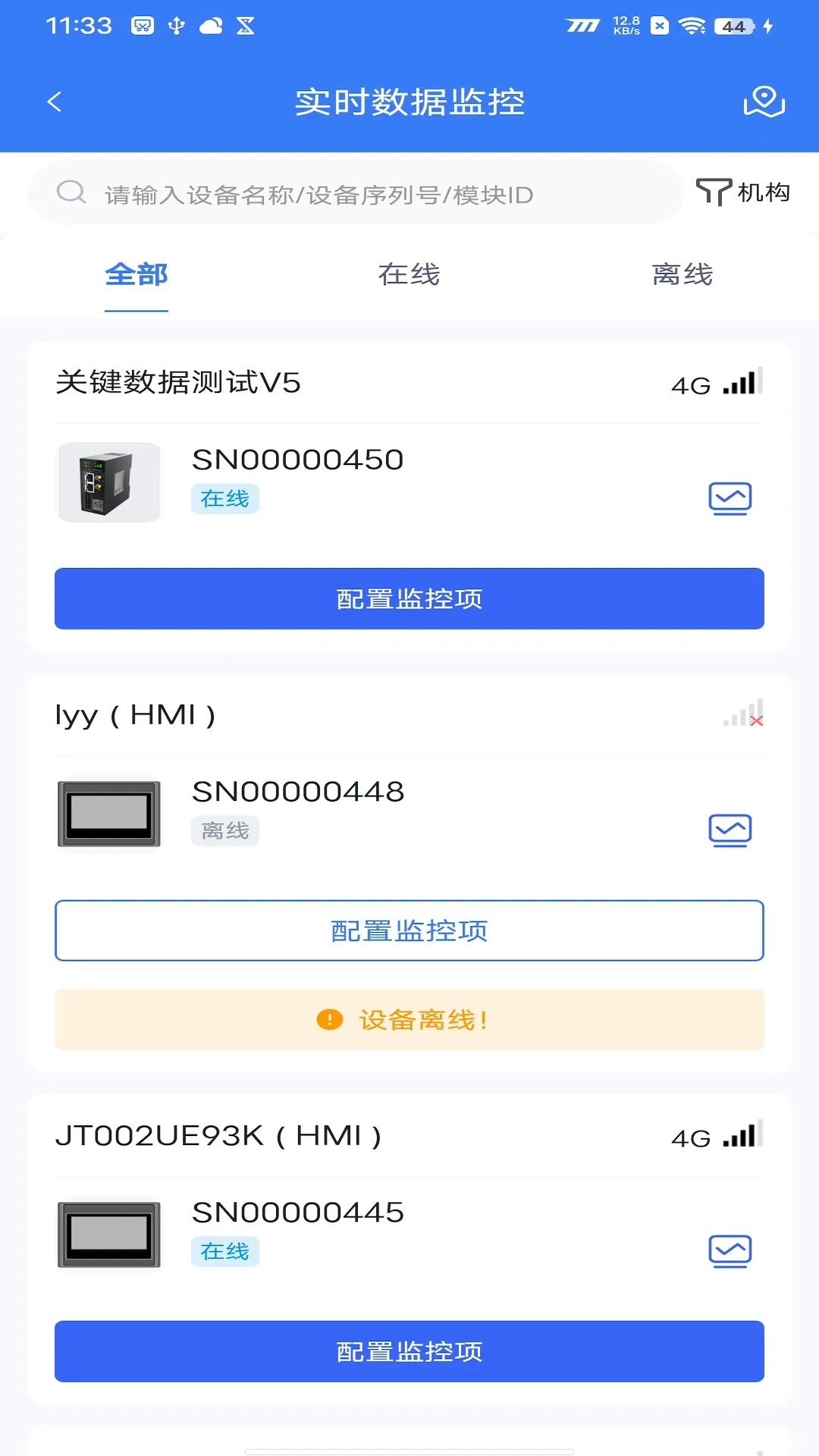This screenshot has height=1456, width=819.
Task: Click 配置监控项 for lyy（HMI）device
Action: 409,930
